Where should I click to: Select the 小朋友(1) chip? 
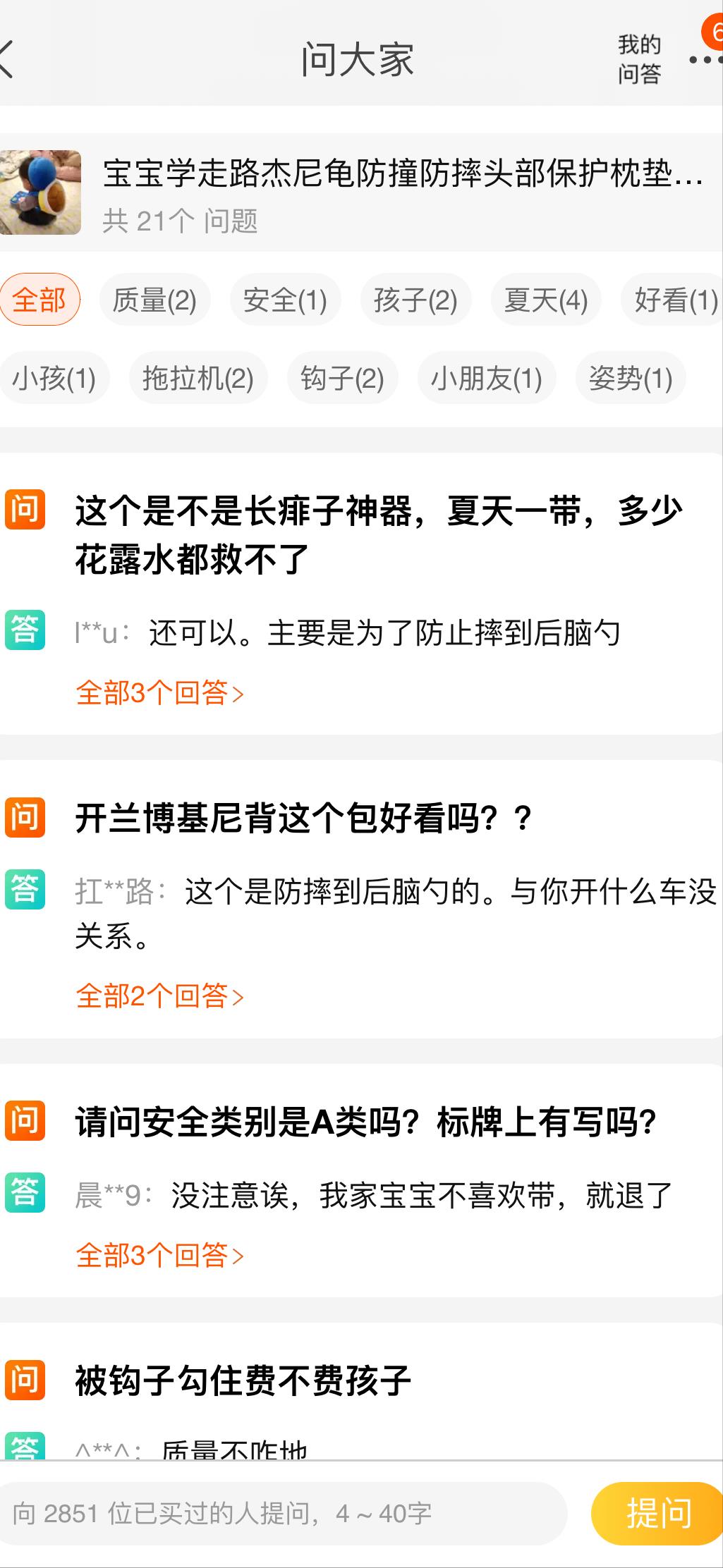486,378
